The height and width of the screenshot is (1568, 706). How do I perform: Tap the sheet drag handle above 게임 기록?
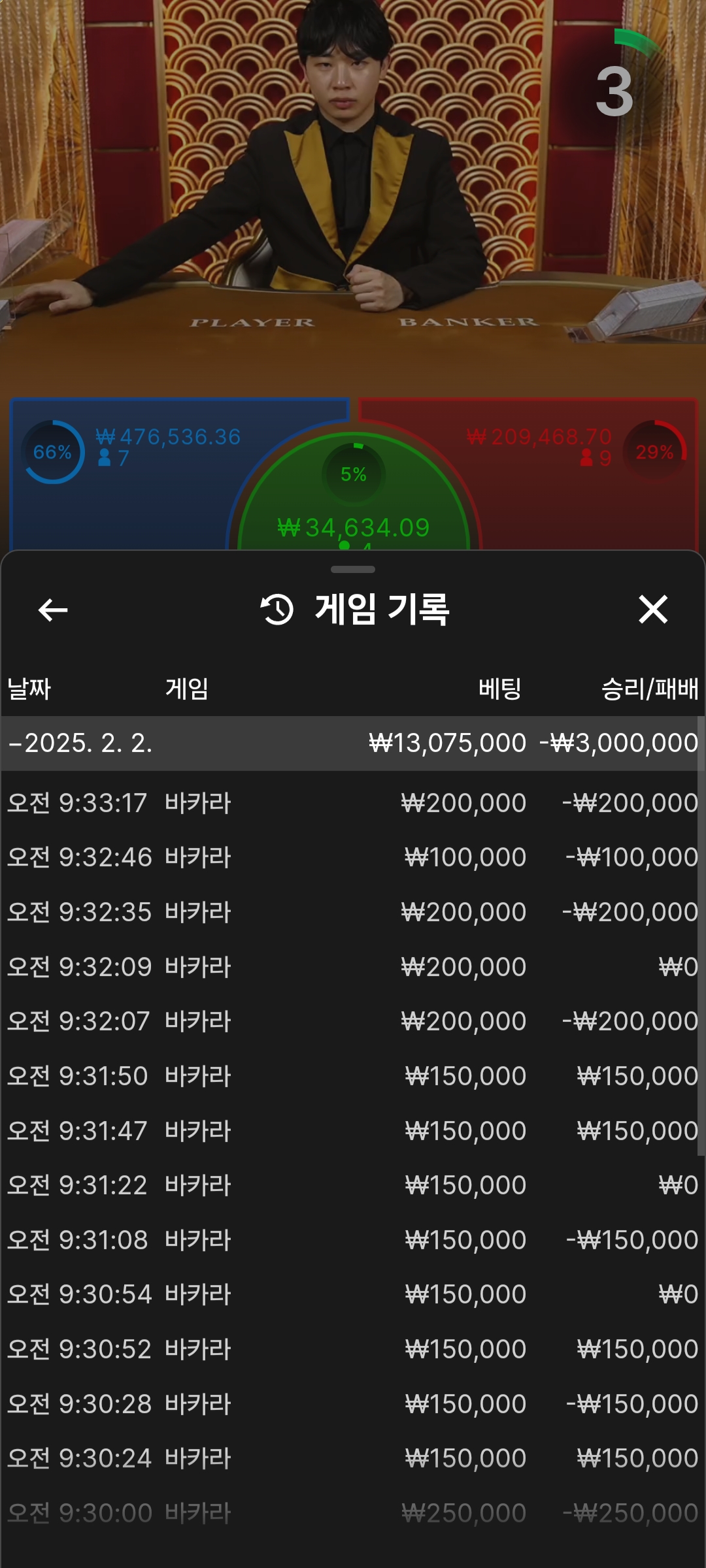[x=353, y=569]
